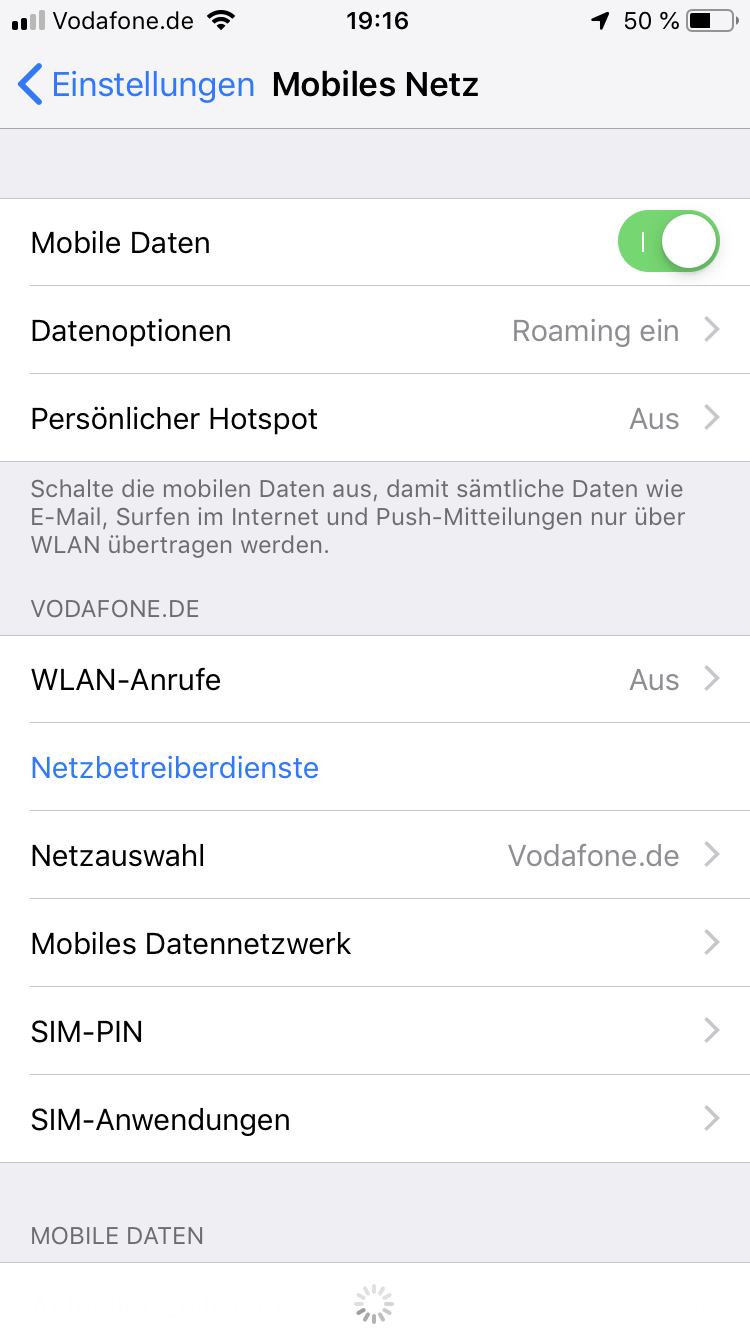Viewport: 750px width, 1334px height.
Task: Tap the Netzbetreiberdienste link
Action: (175, 768)
